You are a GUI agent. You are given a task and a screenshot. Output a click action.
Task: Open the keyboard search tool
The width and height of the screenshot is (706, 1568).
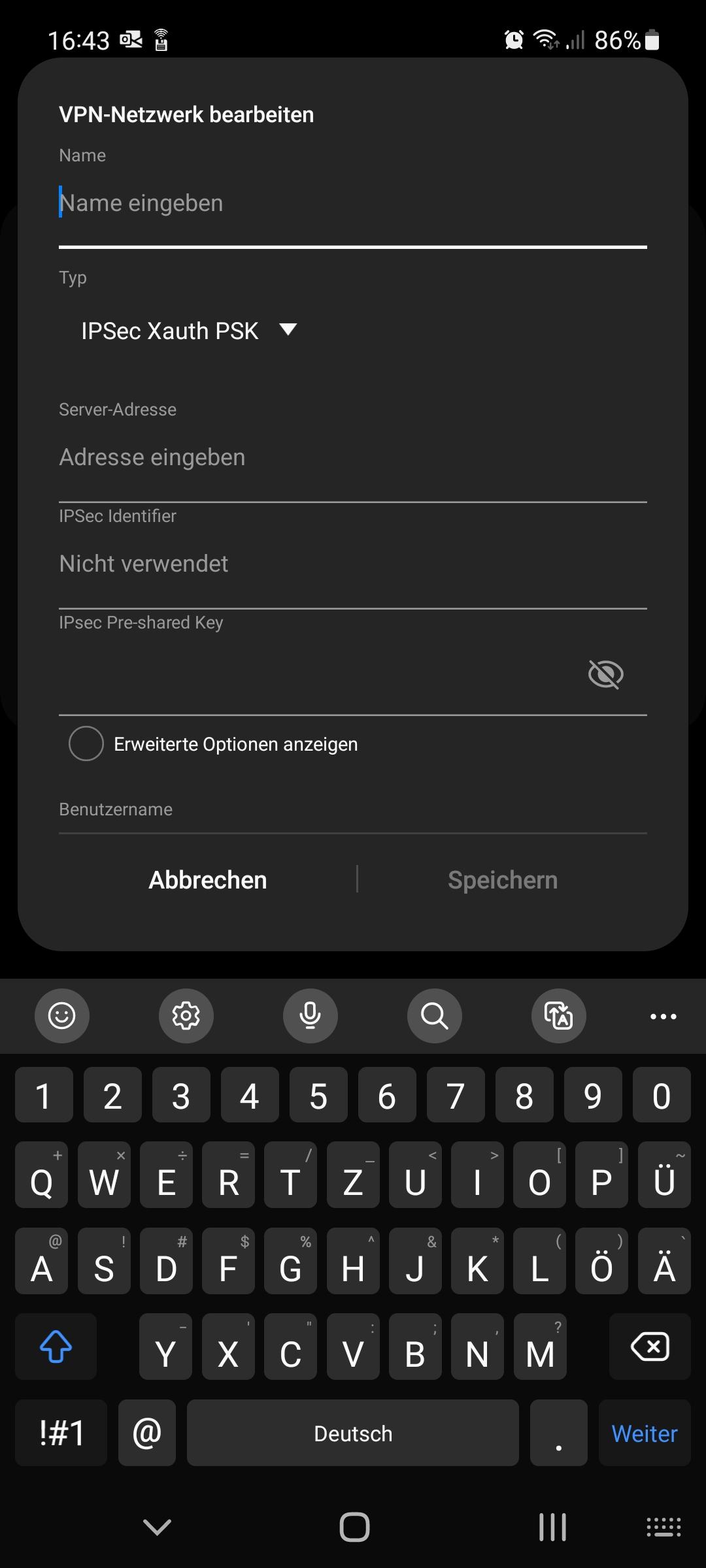(x=435, y=1016)
